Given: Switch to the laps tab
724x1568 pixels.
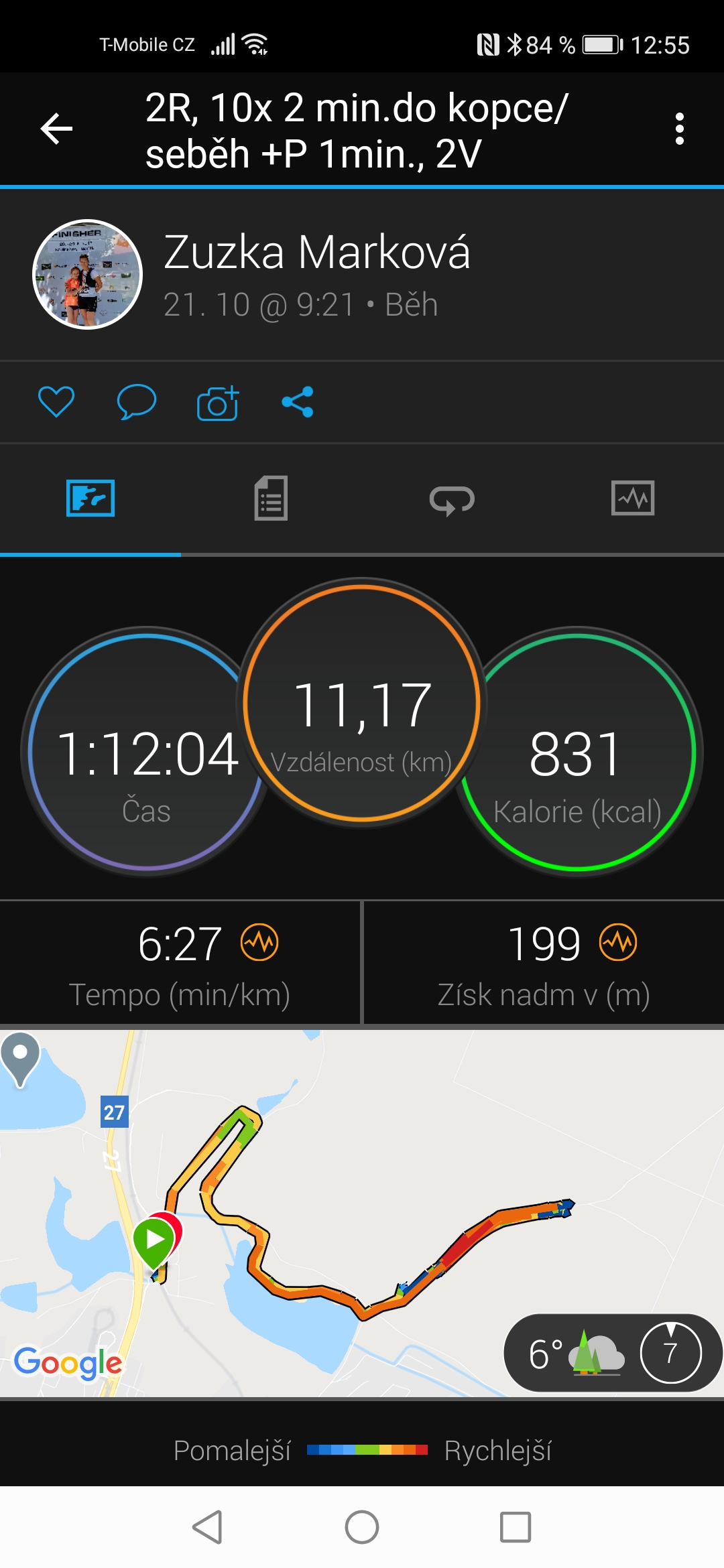Looking at the screenshot, I should 452,499.
